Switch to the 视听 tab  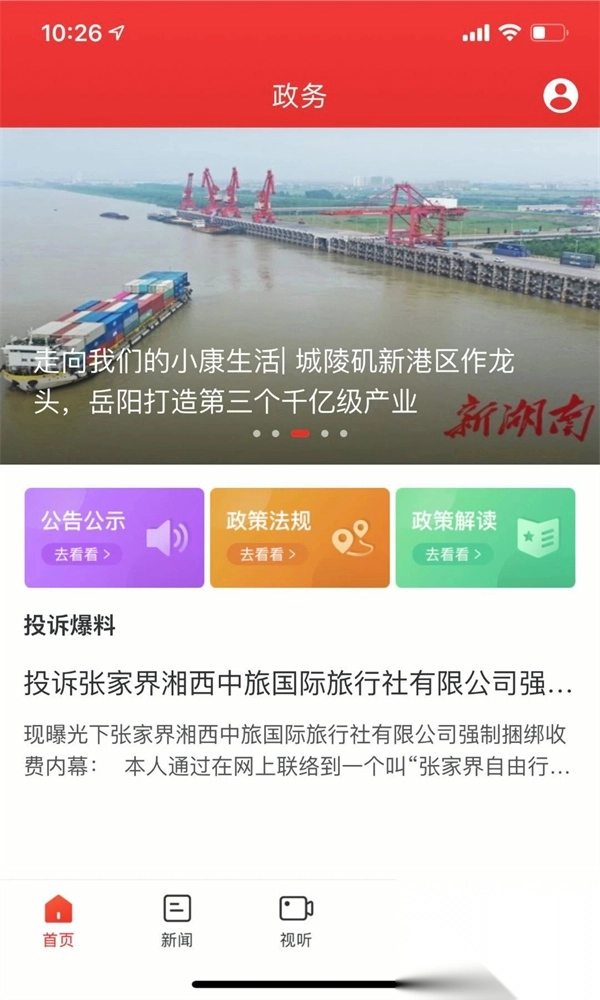(x=296, y=920)
